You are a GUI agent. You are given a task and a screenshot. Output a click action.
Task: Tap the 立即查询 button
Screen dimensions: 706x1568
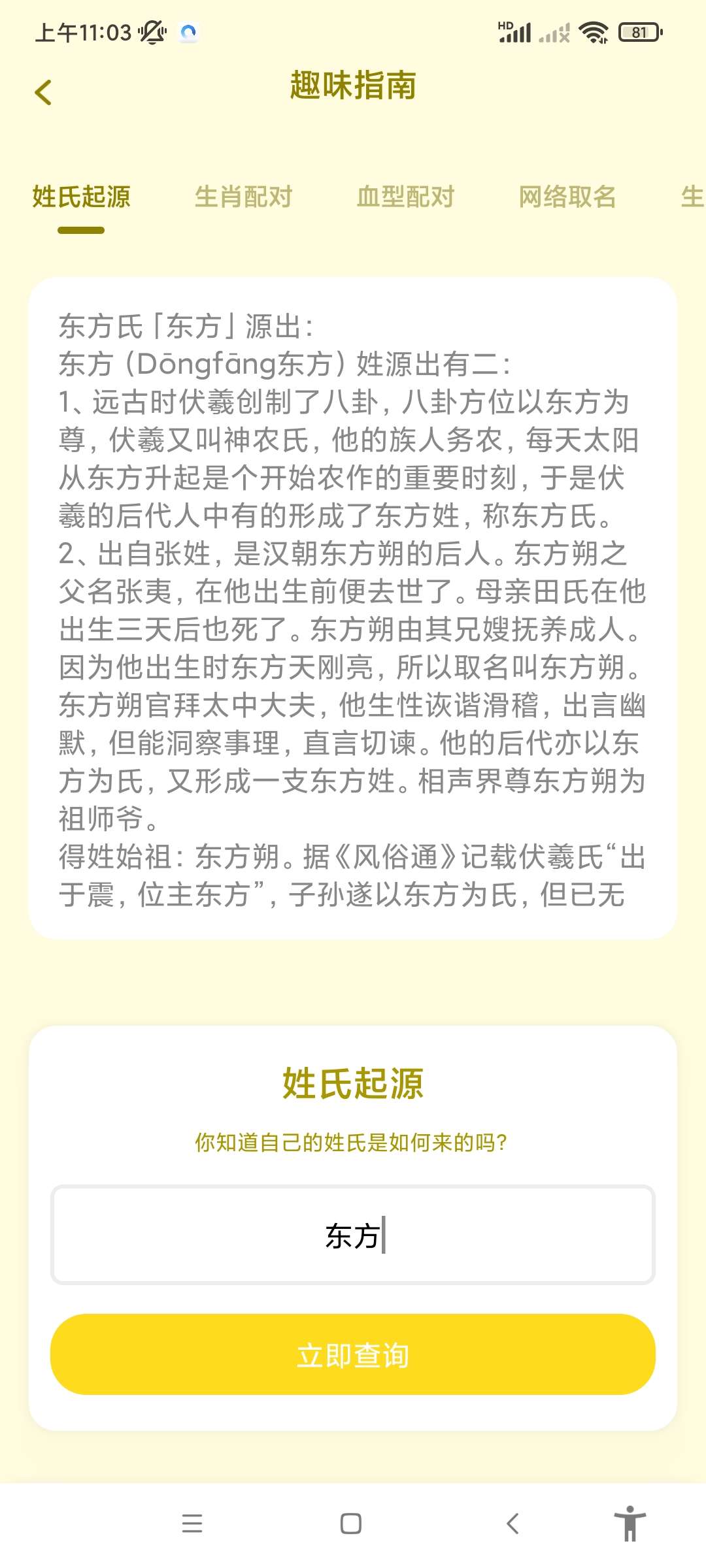(353, 1354)
